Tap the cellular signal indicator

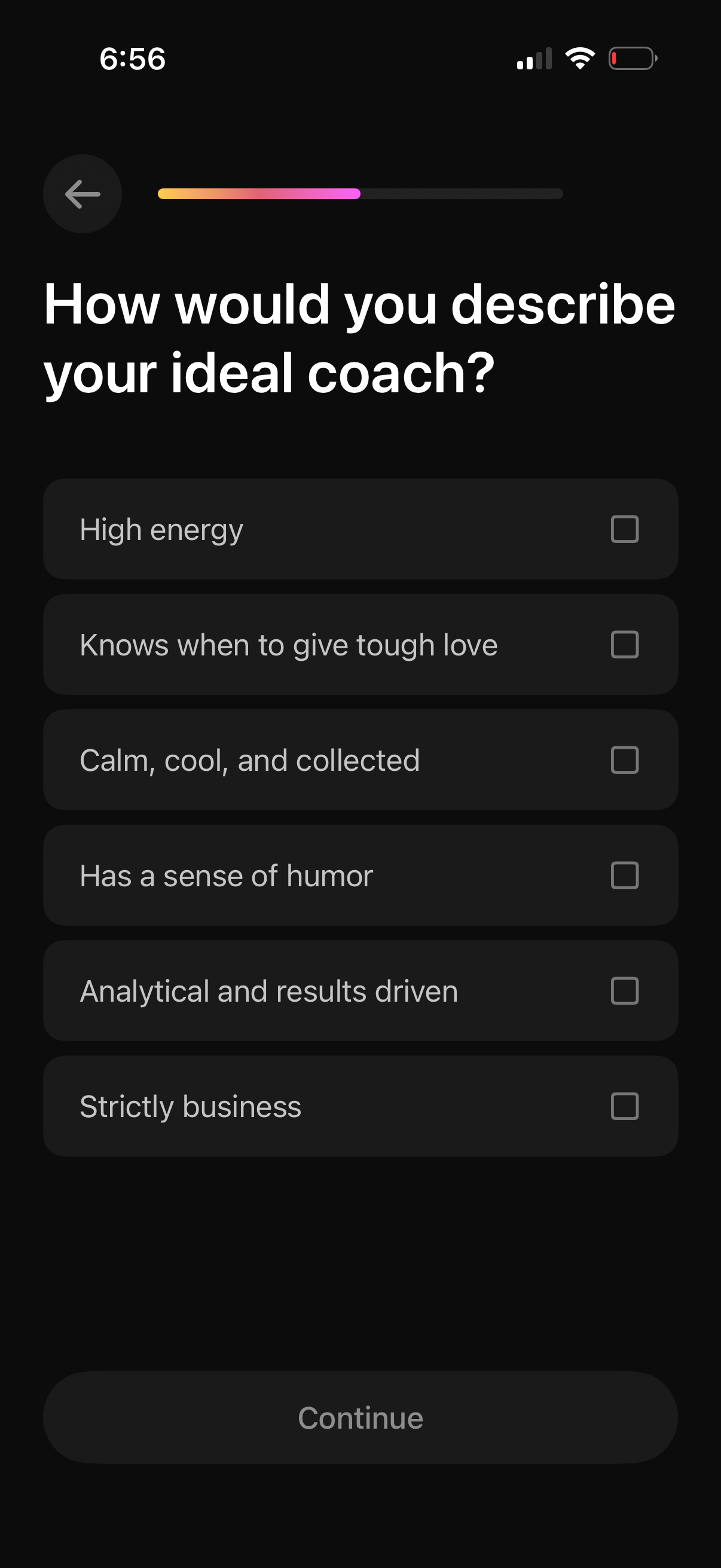534,59
